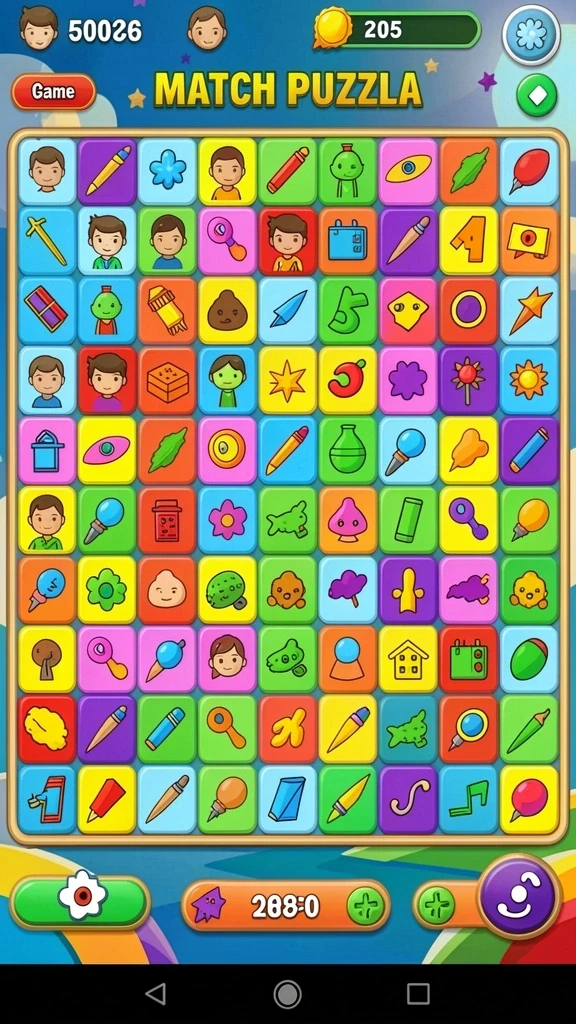The image size is (576, 1024).
Task: Tap the red Game button
Action: pos(54,91)
